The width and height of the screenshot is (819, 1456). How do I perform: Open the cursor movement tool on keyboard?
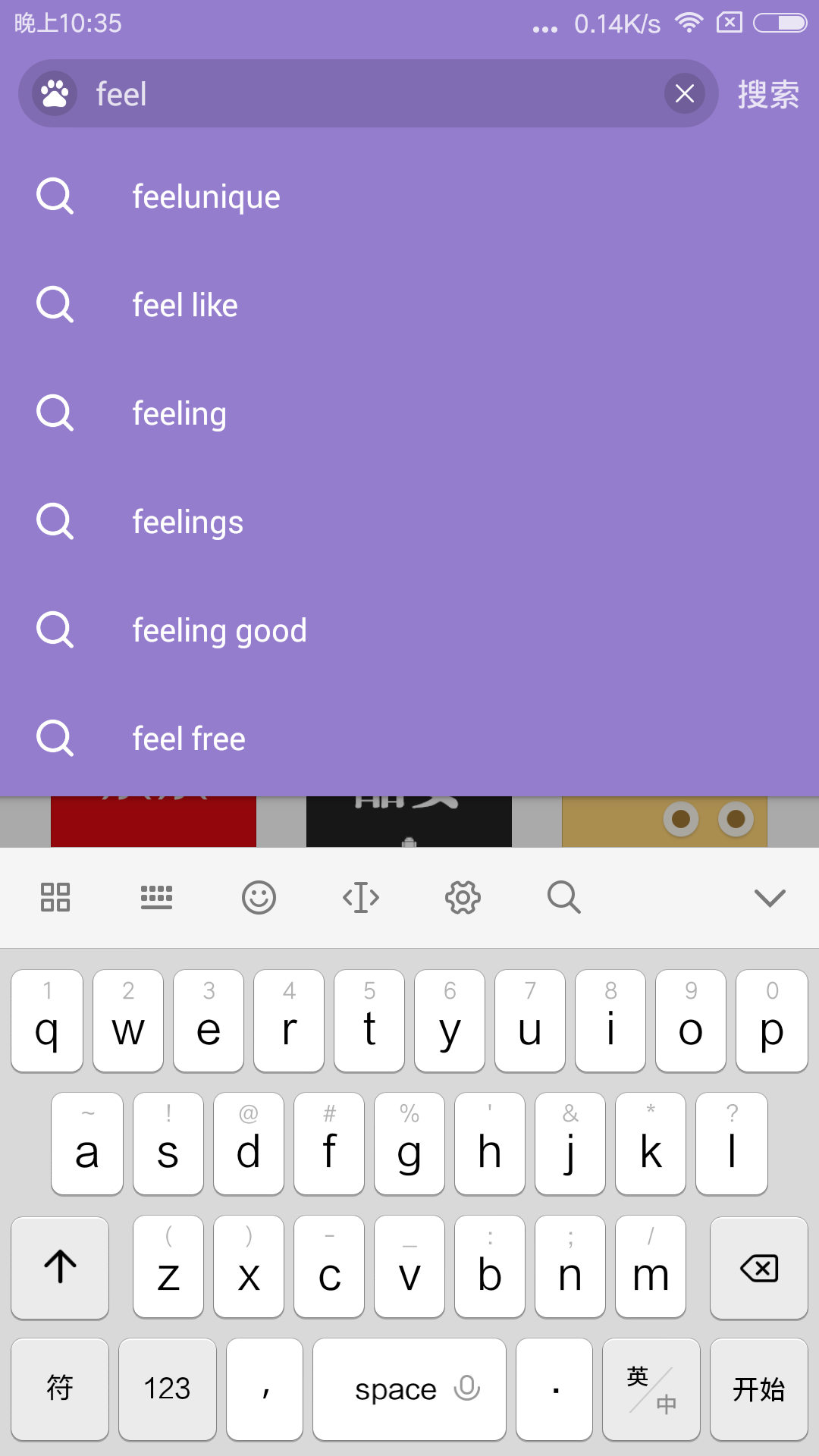361,898
